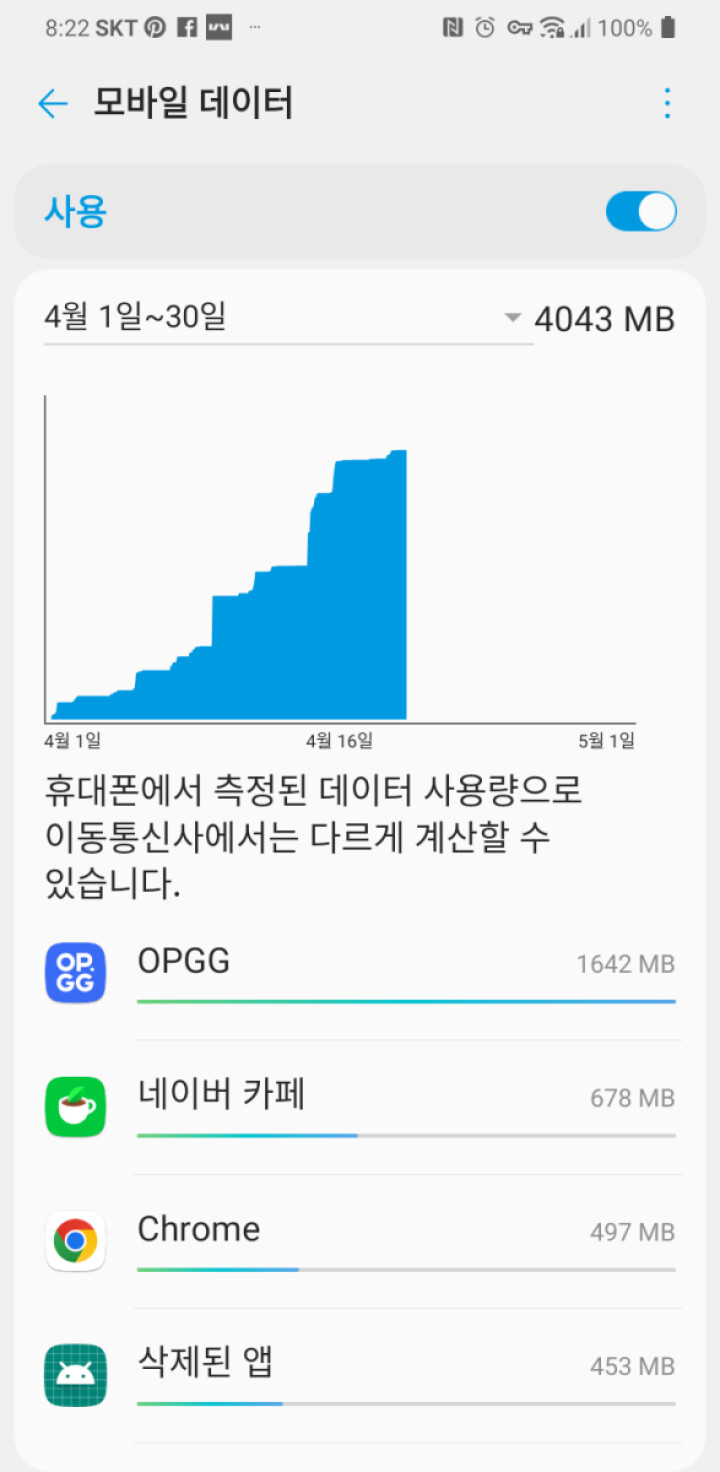
Task: Tap the call forwarding status icon
Action: click(x=519, y=28)
